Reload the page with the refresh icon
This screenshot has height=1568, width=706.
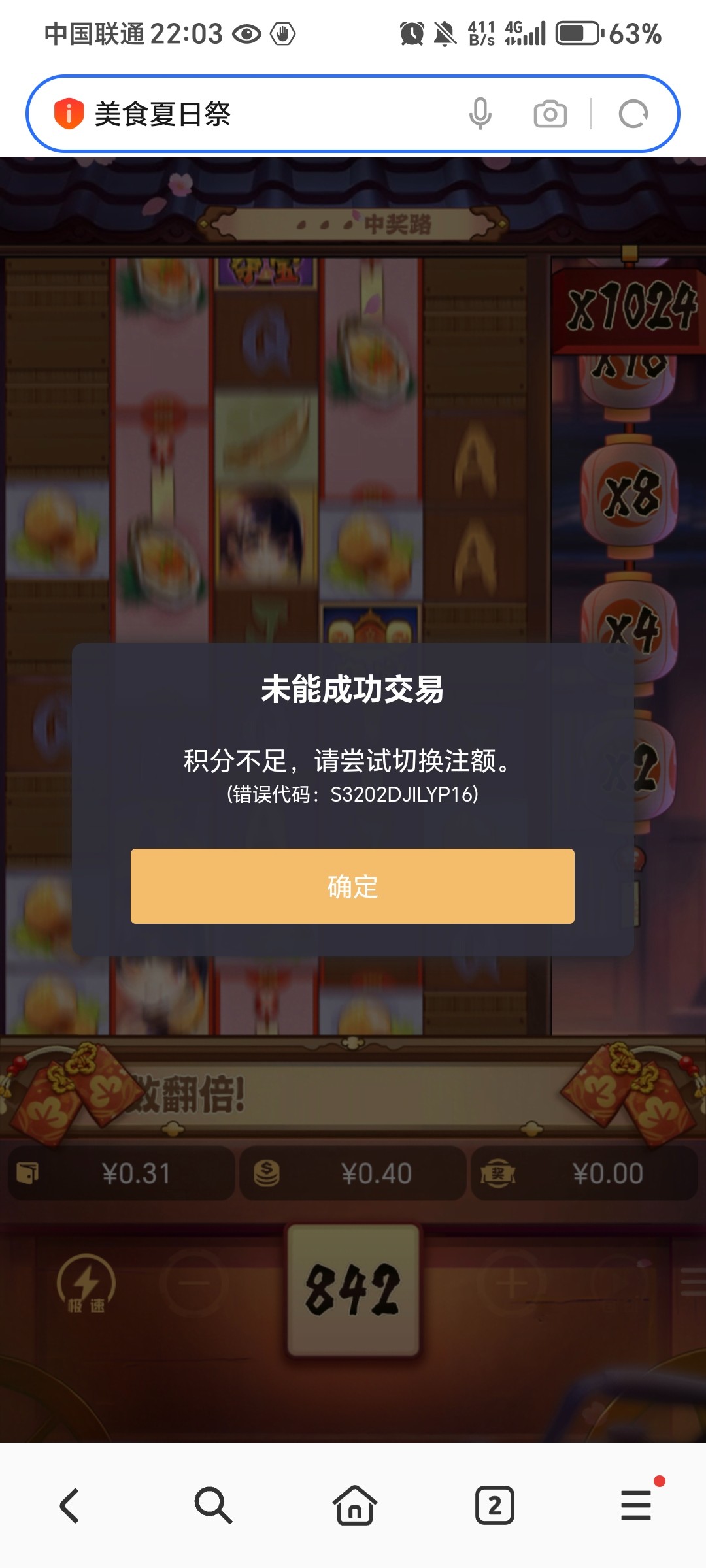(633, 114)
